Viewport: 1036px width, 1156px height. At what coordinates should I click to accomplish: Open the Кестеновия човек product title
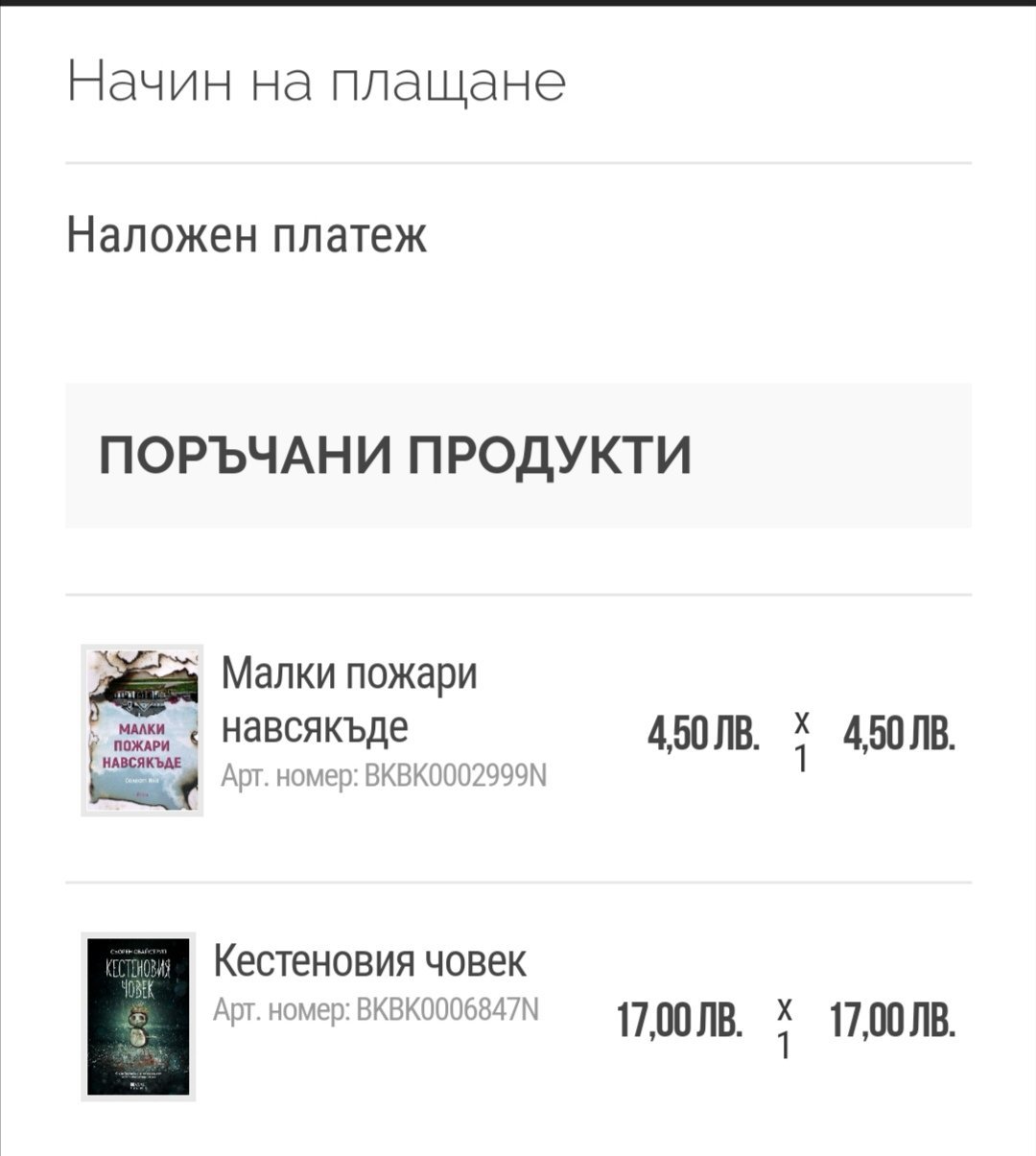(x=369, y=960)
